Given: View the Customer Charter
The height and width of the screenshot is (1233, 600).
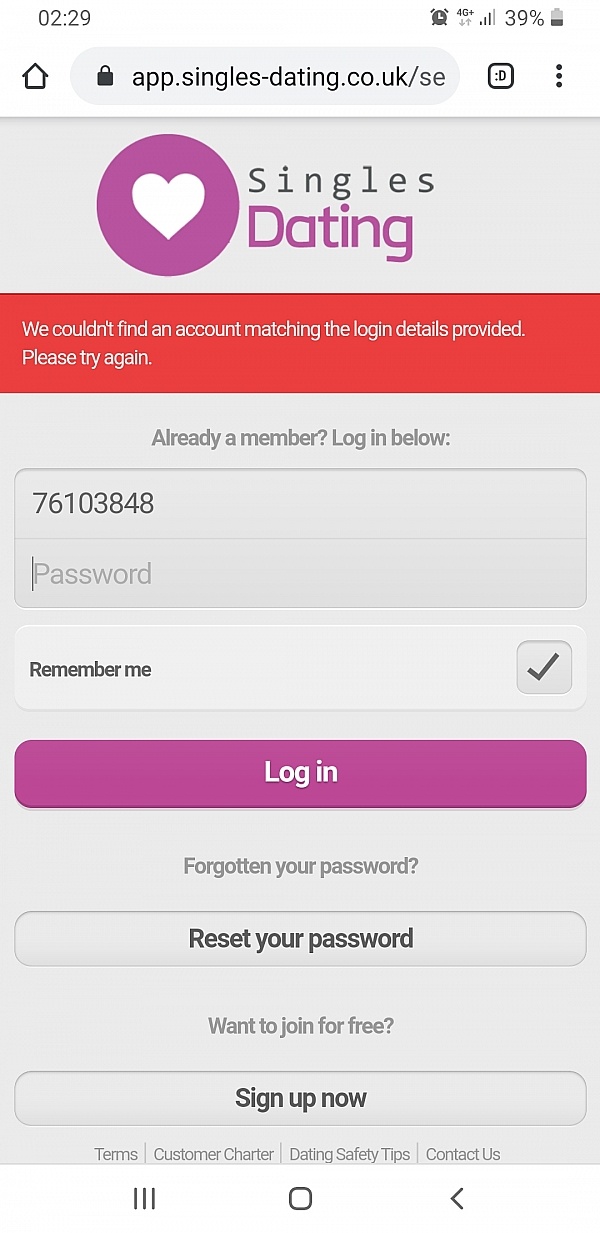Looking at the screenshot, I should pyautogui.click(x=213, y=1154).
